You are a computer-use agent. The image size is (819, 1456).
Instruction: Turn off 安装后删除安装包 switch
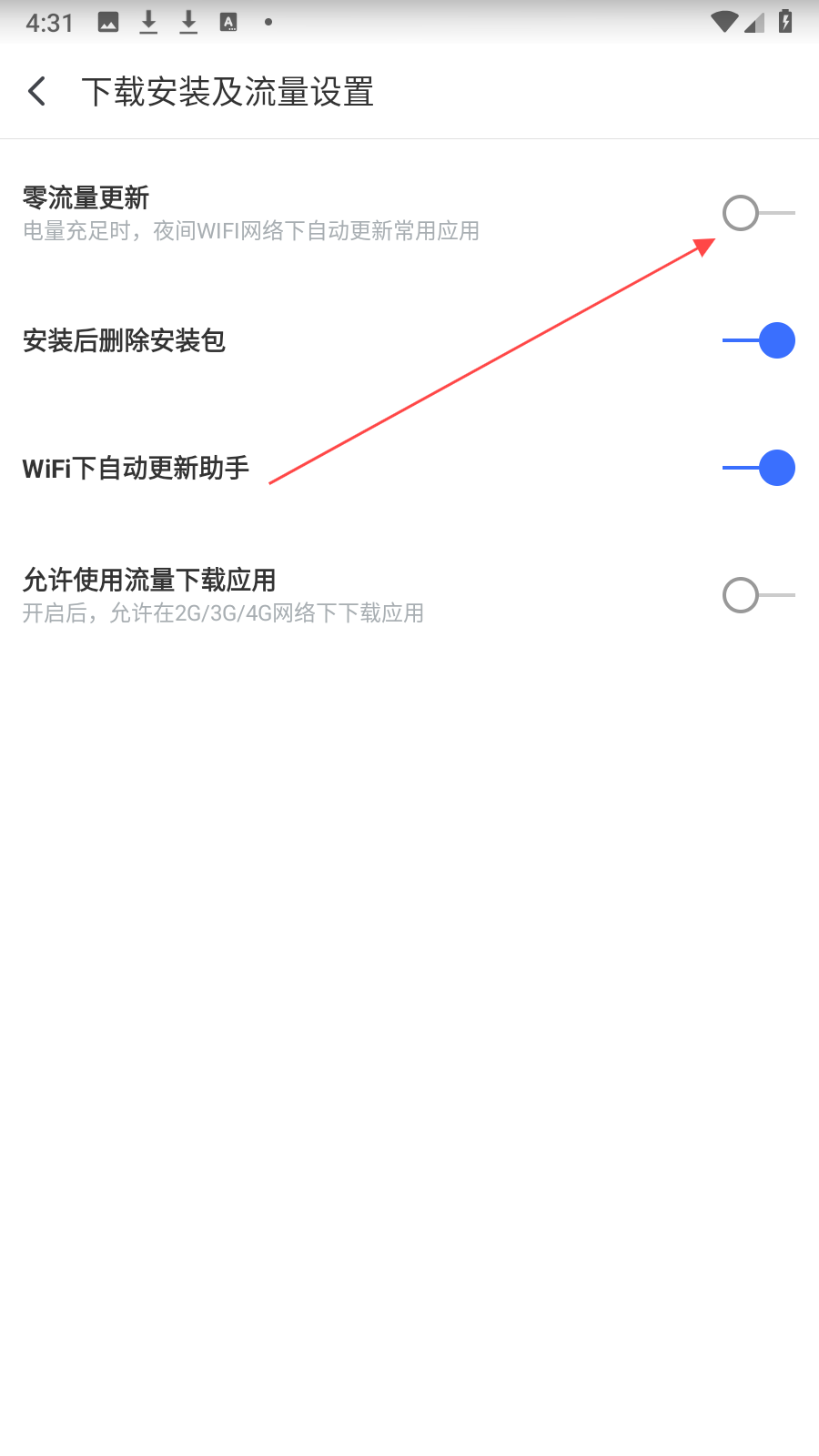point(758,340)
